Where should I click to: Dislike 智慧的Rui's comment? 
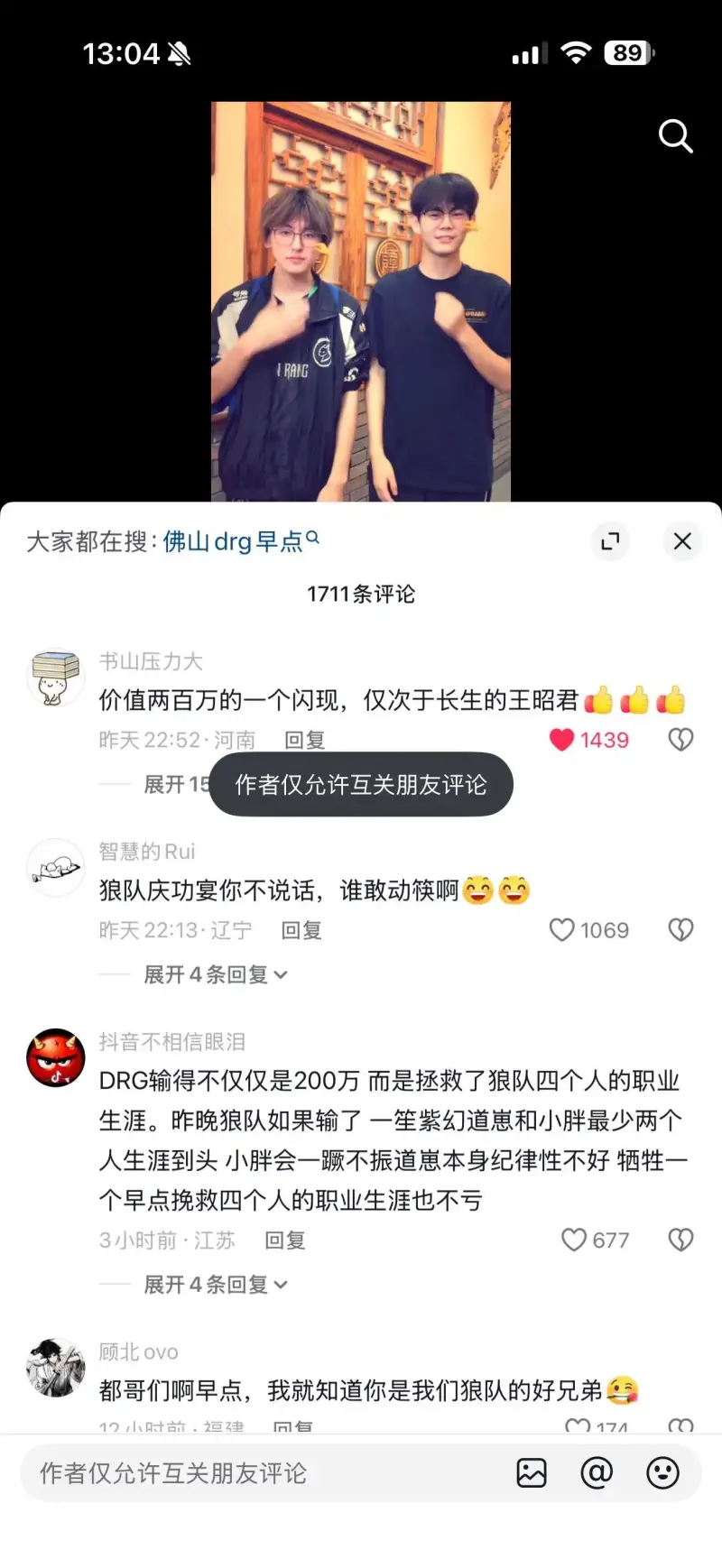[680, 930]
